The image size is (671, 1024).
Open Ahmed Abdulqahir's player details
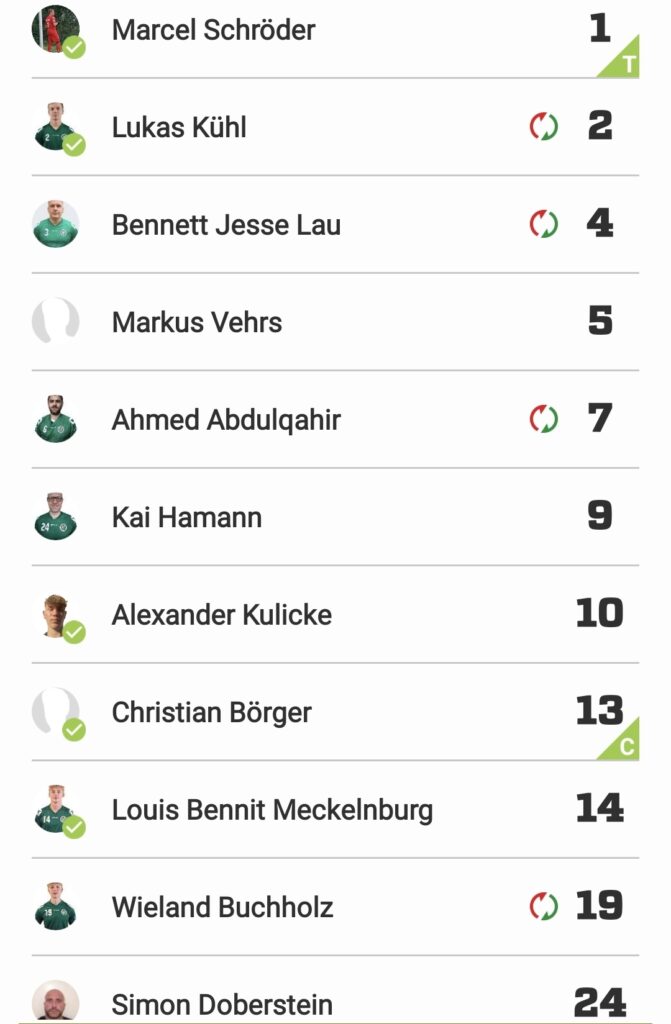(x=226, y=420)
